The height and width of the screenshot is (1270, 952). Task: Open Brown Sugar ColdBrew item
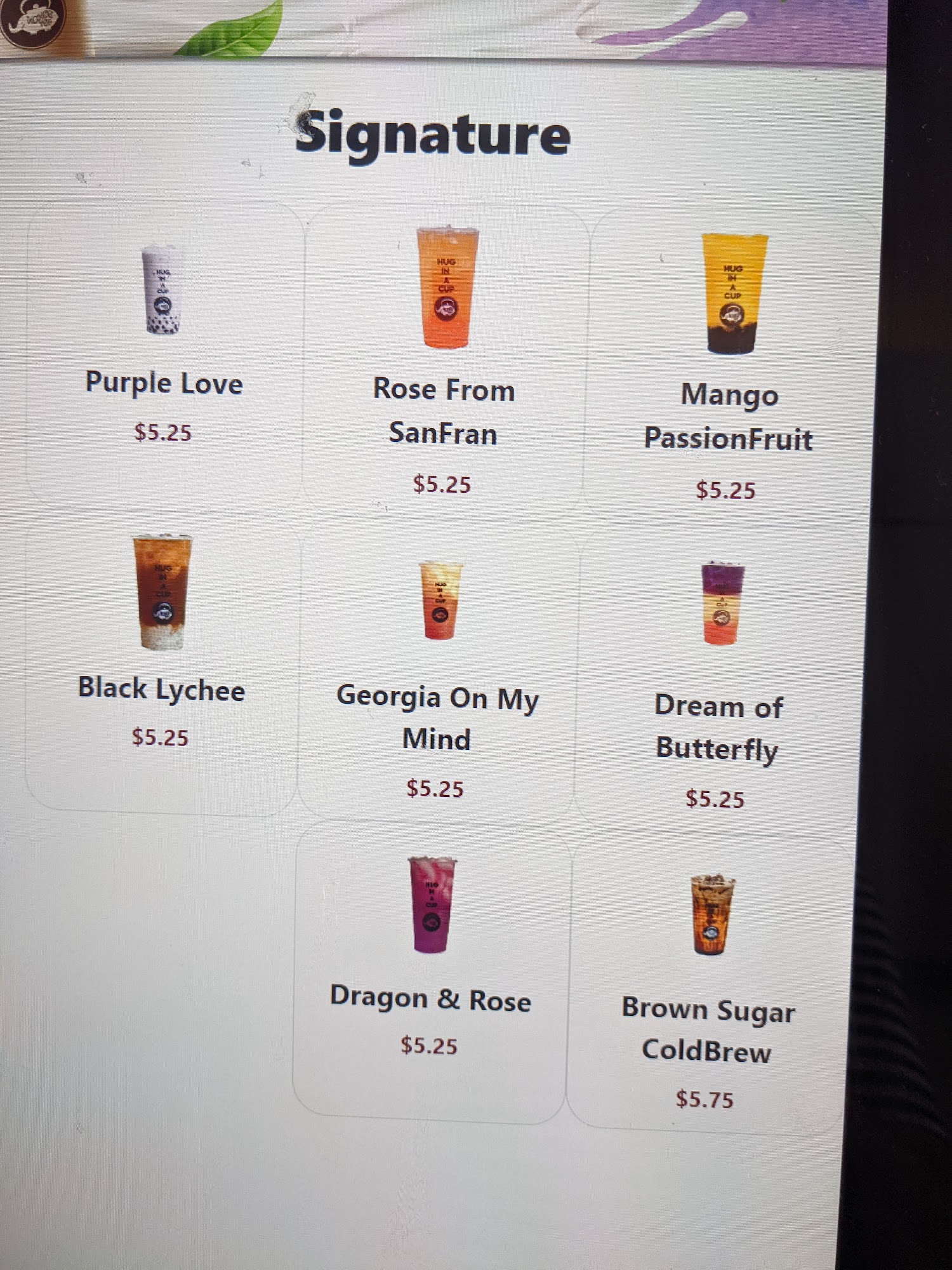pyautogui.click(x=707, y=984)
